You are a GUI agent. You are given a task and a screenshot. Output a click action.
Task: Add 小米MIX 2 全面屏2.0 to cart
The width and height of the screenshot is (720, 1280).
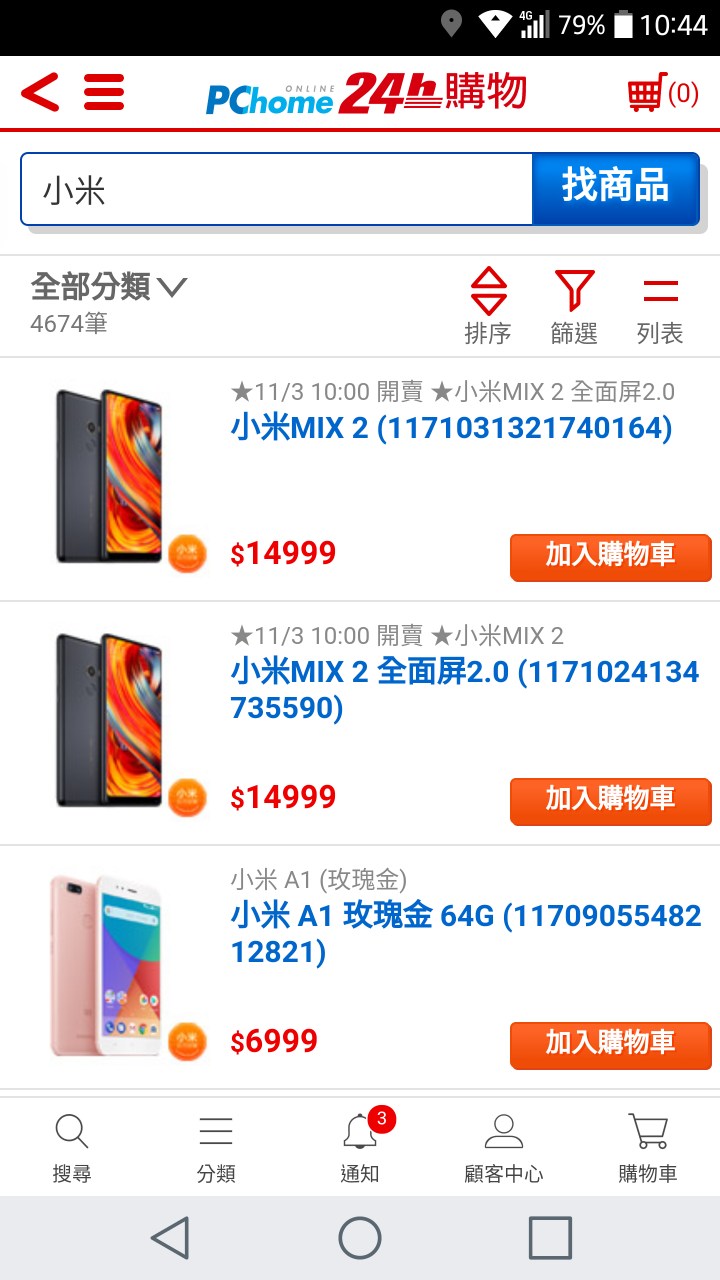(610, 800)
